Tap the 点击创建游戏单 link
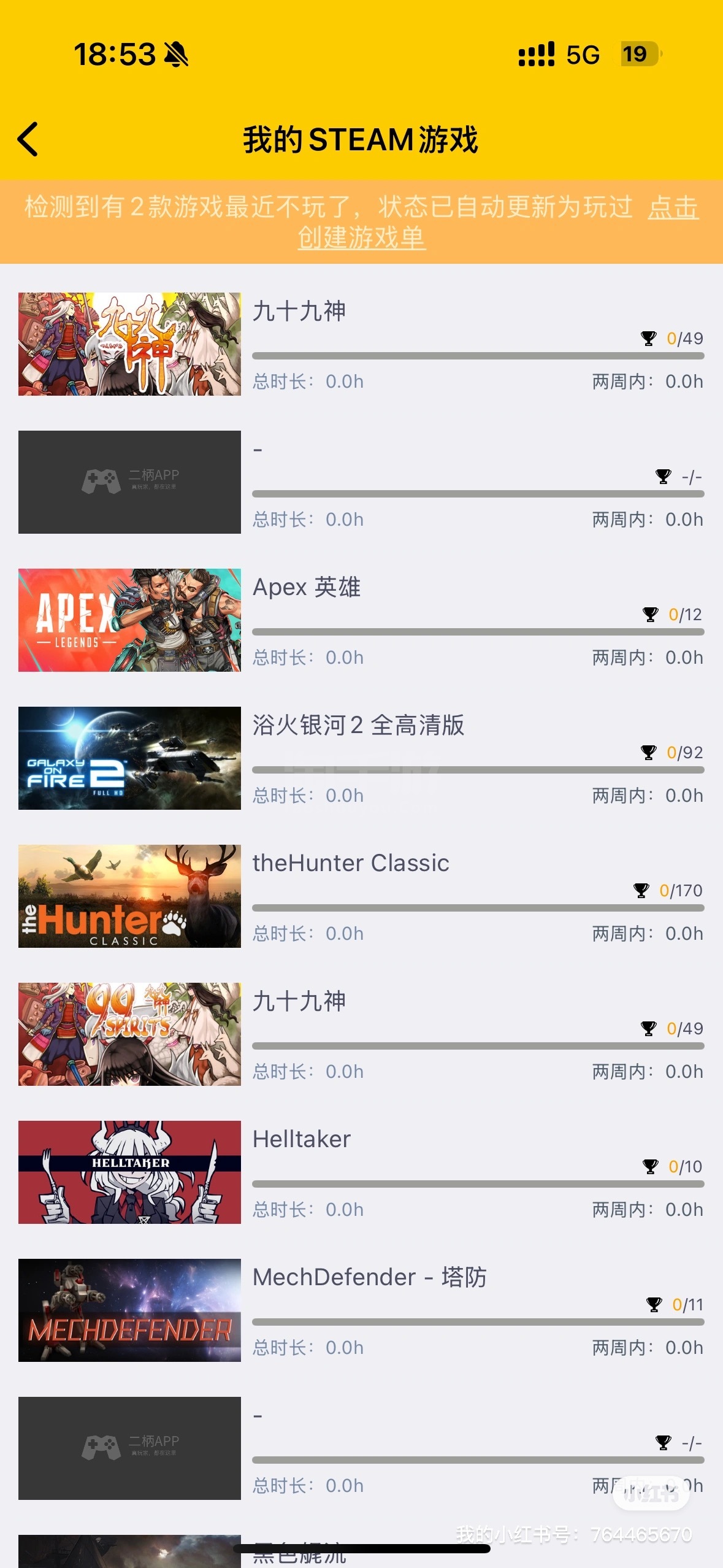723x1568 pixels. click(x=361, y=237)
